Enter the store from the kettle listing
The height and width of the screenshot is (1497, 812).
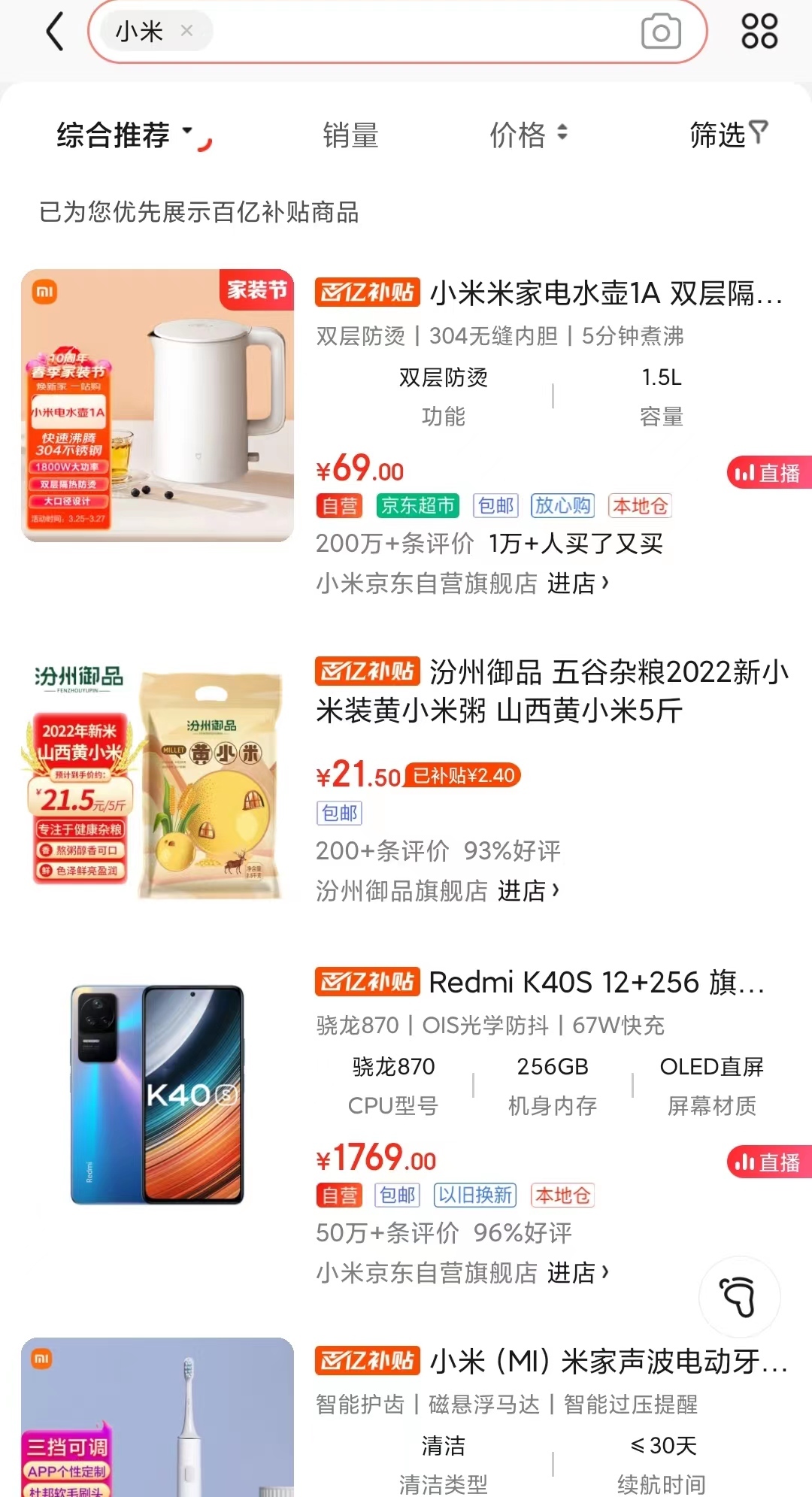(x=577, y=583)
